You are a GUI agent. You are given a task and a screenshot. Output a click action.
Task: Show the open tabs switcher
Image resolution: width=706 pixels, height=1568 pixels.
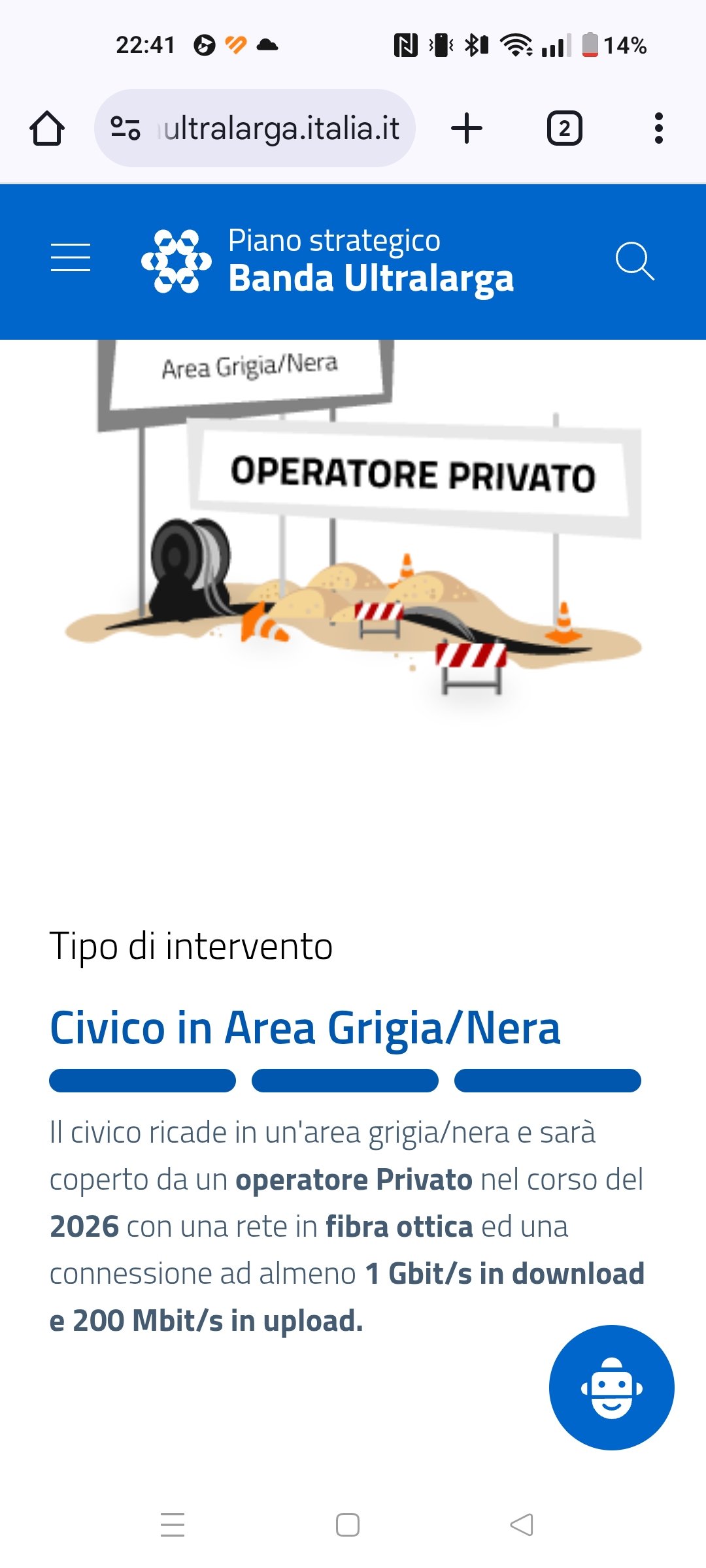click(564, 128)
